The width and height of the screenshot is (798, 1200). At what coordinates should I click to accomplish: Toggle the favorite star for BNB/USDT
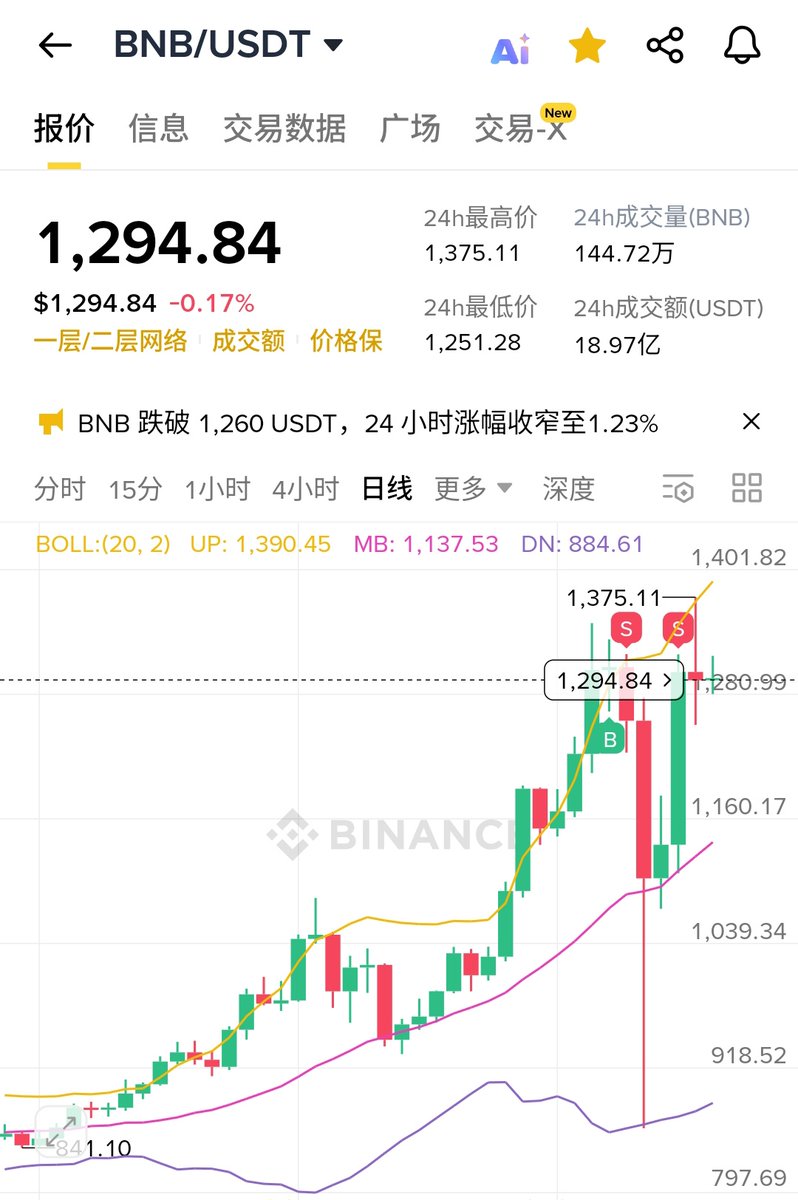click(x=587, y=46)
